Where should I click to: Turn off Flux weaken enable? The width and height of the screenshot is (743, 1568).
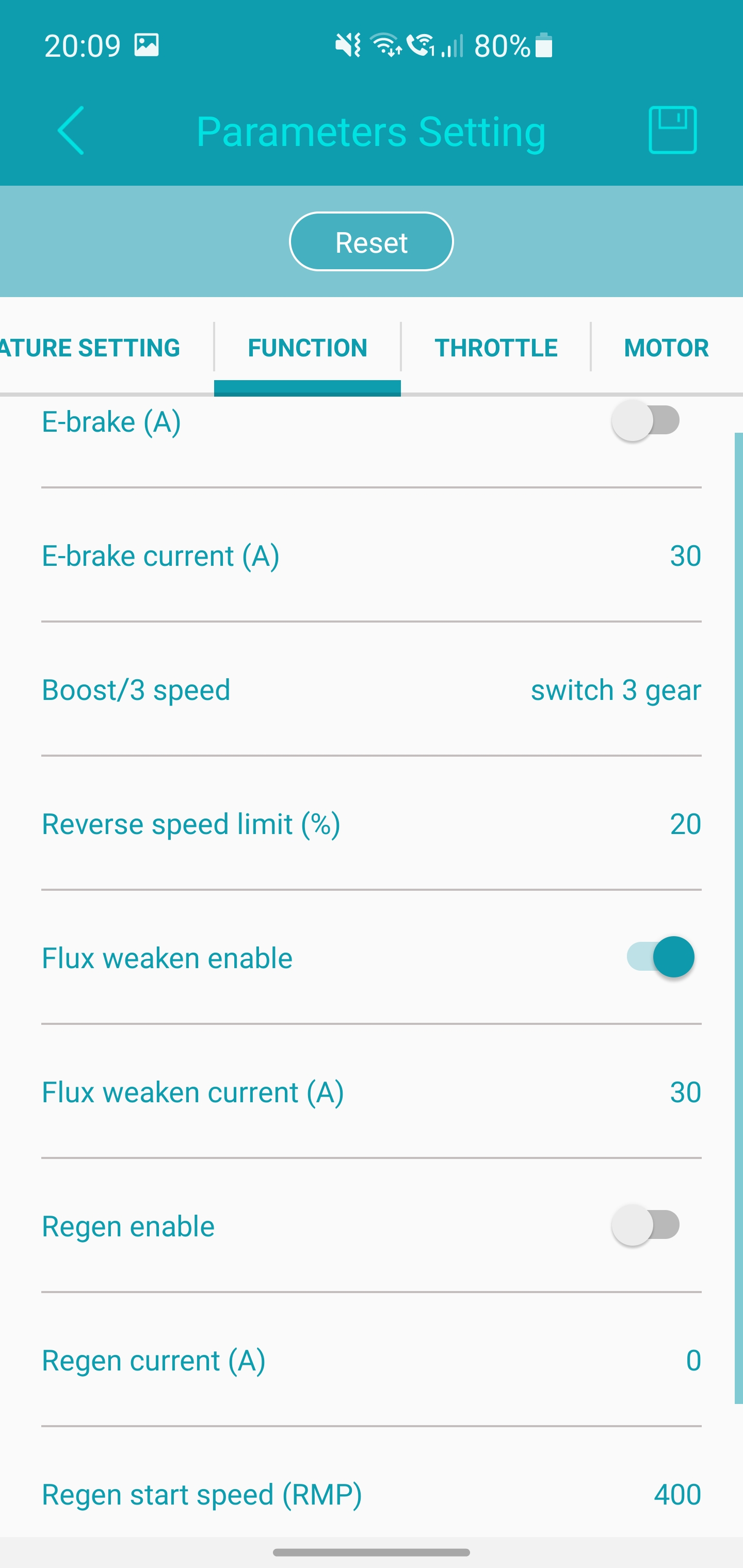point(661,957)
